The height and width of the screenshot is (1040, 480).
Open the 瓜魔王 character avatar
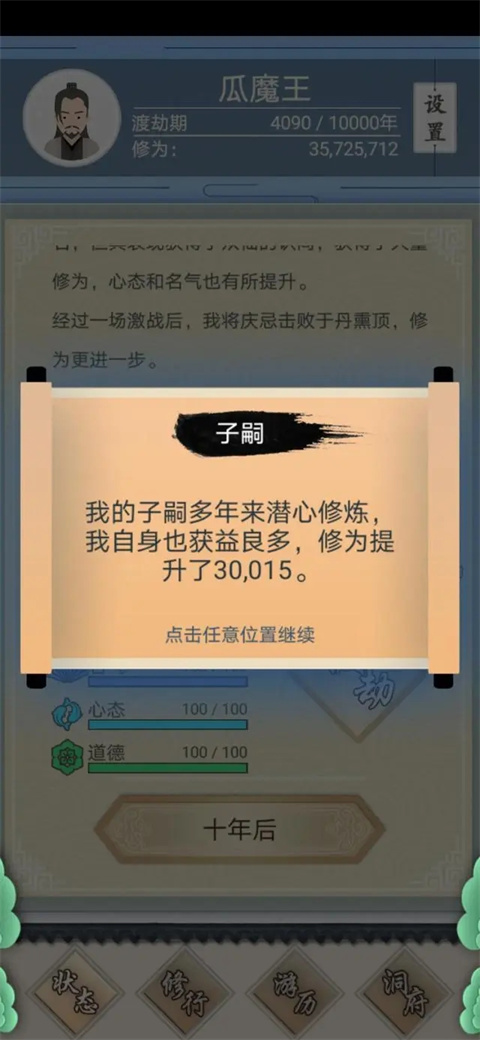(72, 117)
